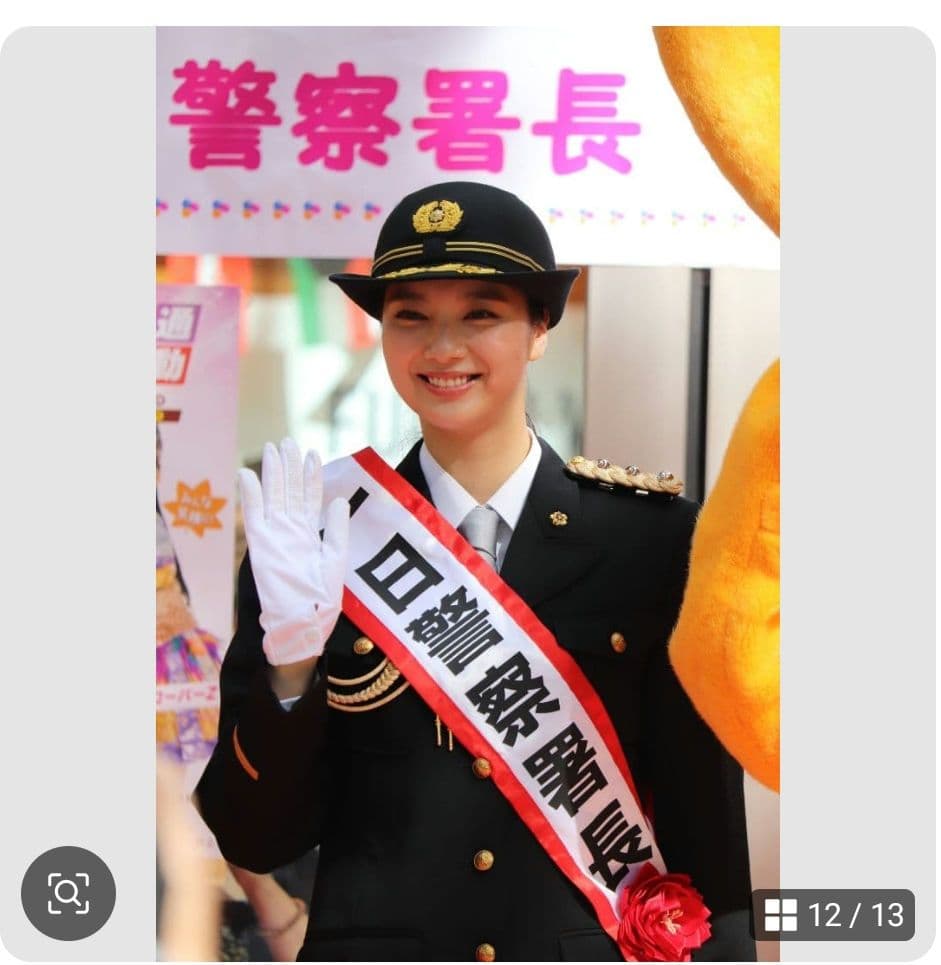Tap the image search lens icon
941x965 pixels.
pos(68,893)
